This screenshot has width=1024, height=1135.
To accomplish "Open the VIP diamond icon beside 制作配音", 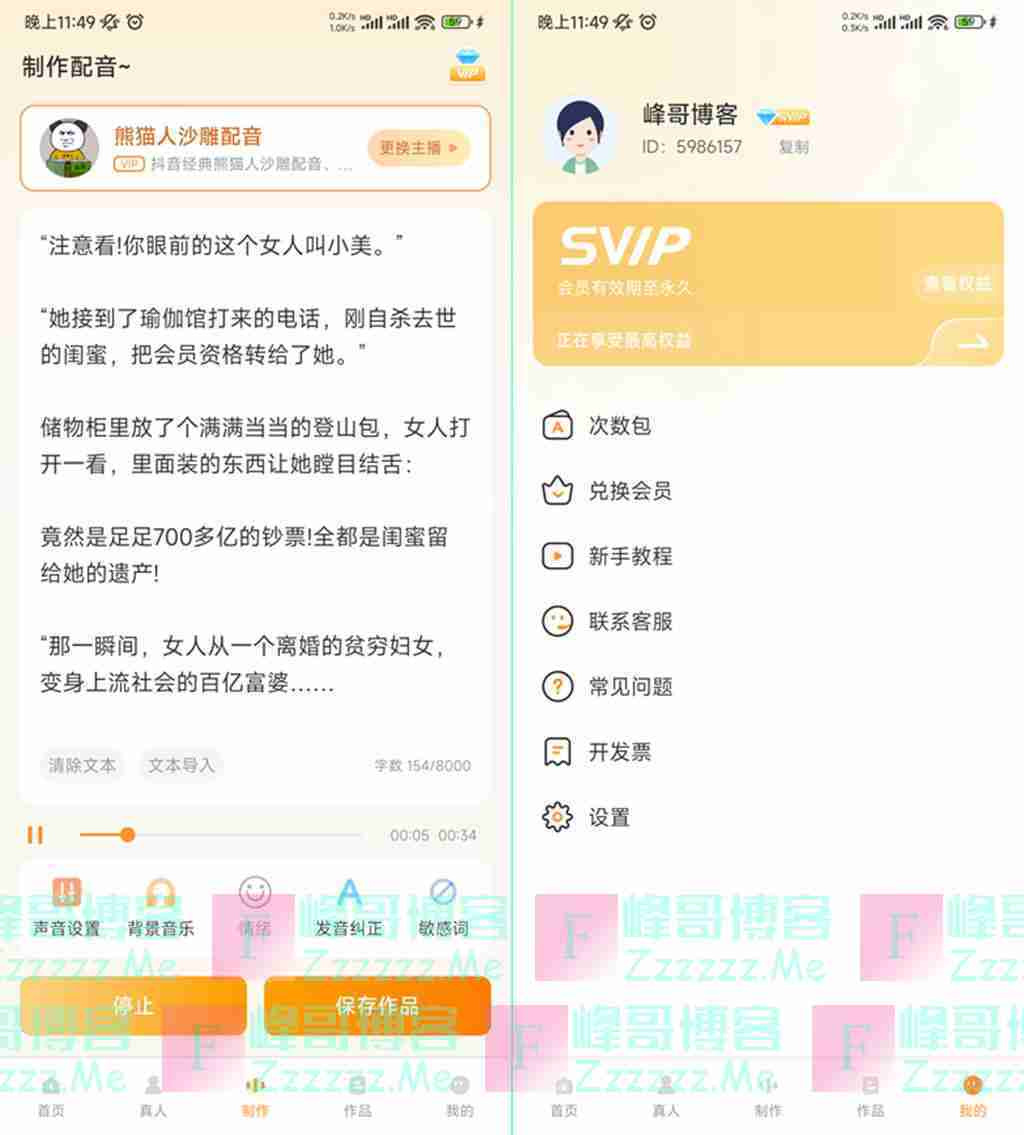I will [467, 66].
